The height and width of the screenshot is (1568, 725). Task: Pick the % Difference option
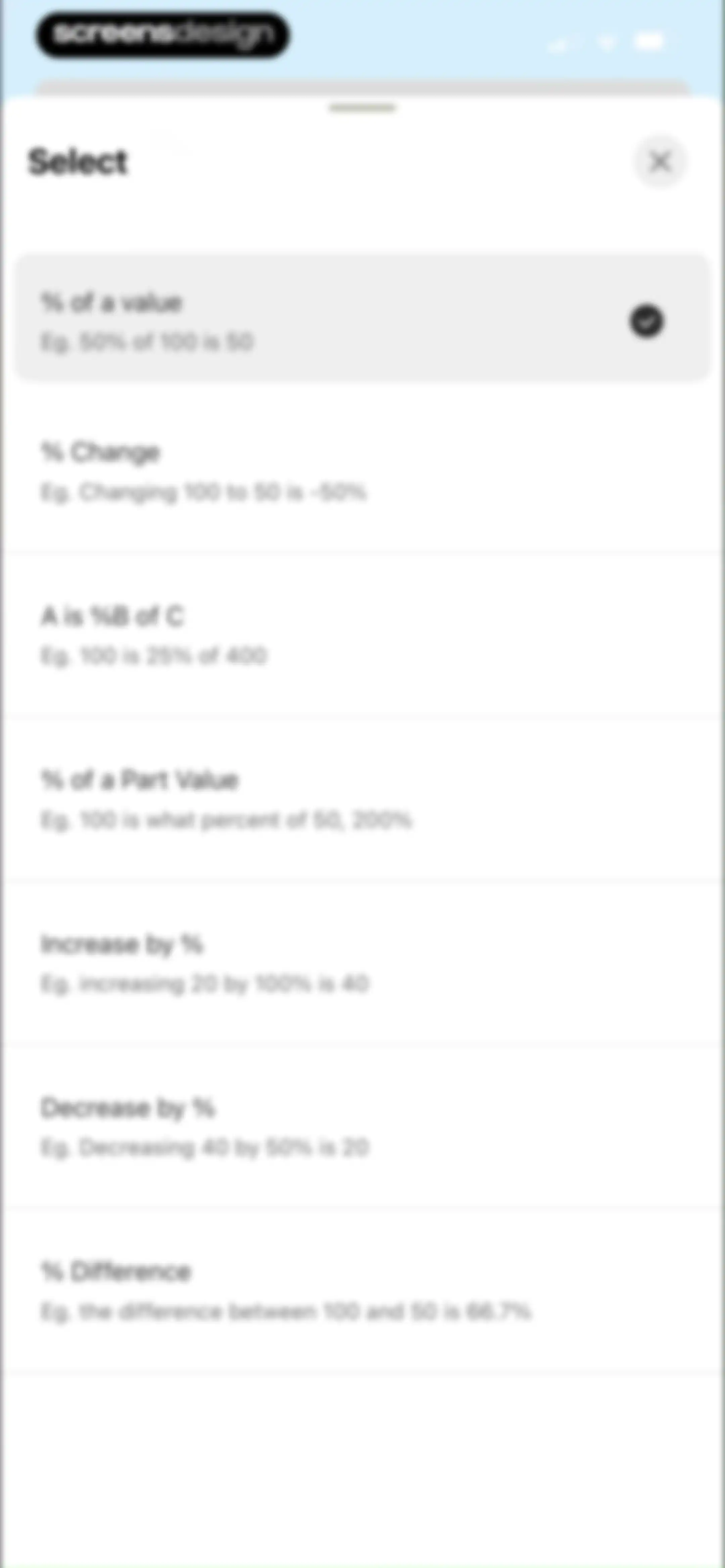click(362, 1290)
